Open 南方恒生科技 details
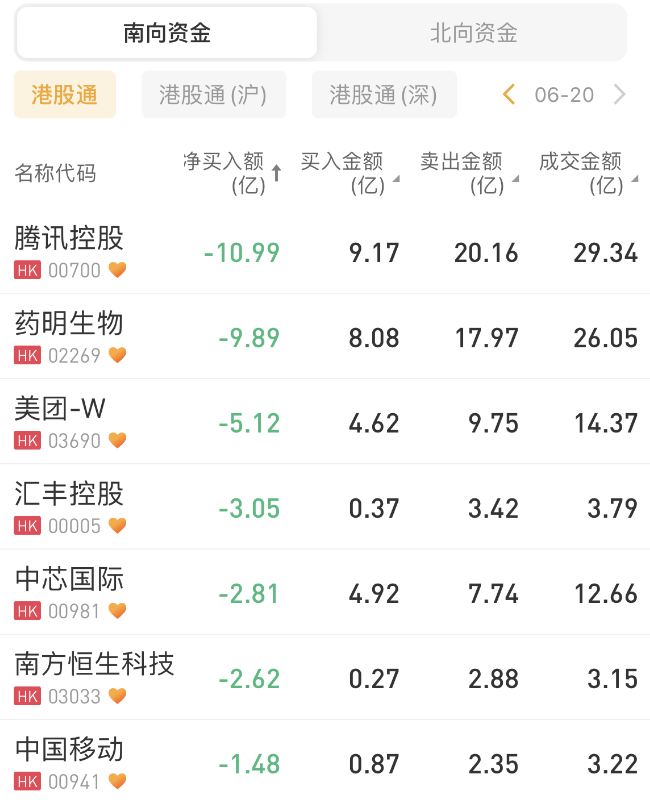This screenshot has width=650, height=804. 95,676
